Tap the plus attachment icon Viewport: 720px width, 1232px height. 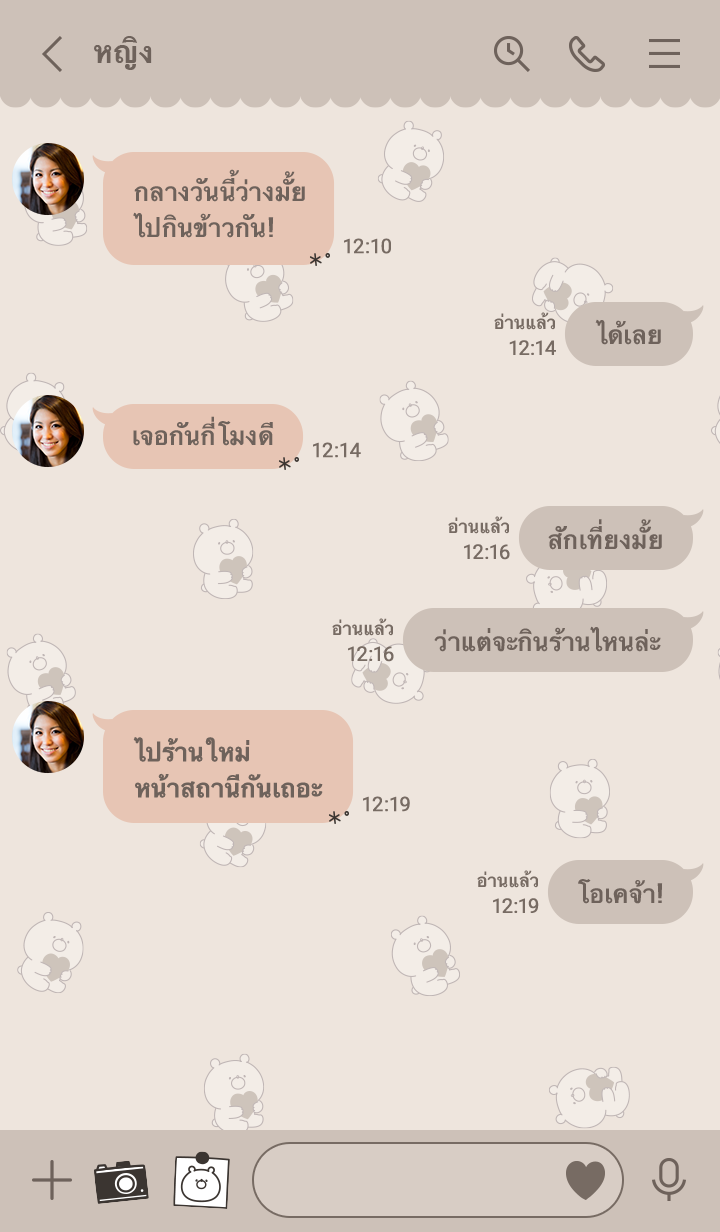51,1181
